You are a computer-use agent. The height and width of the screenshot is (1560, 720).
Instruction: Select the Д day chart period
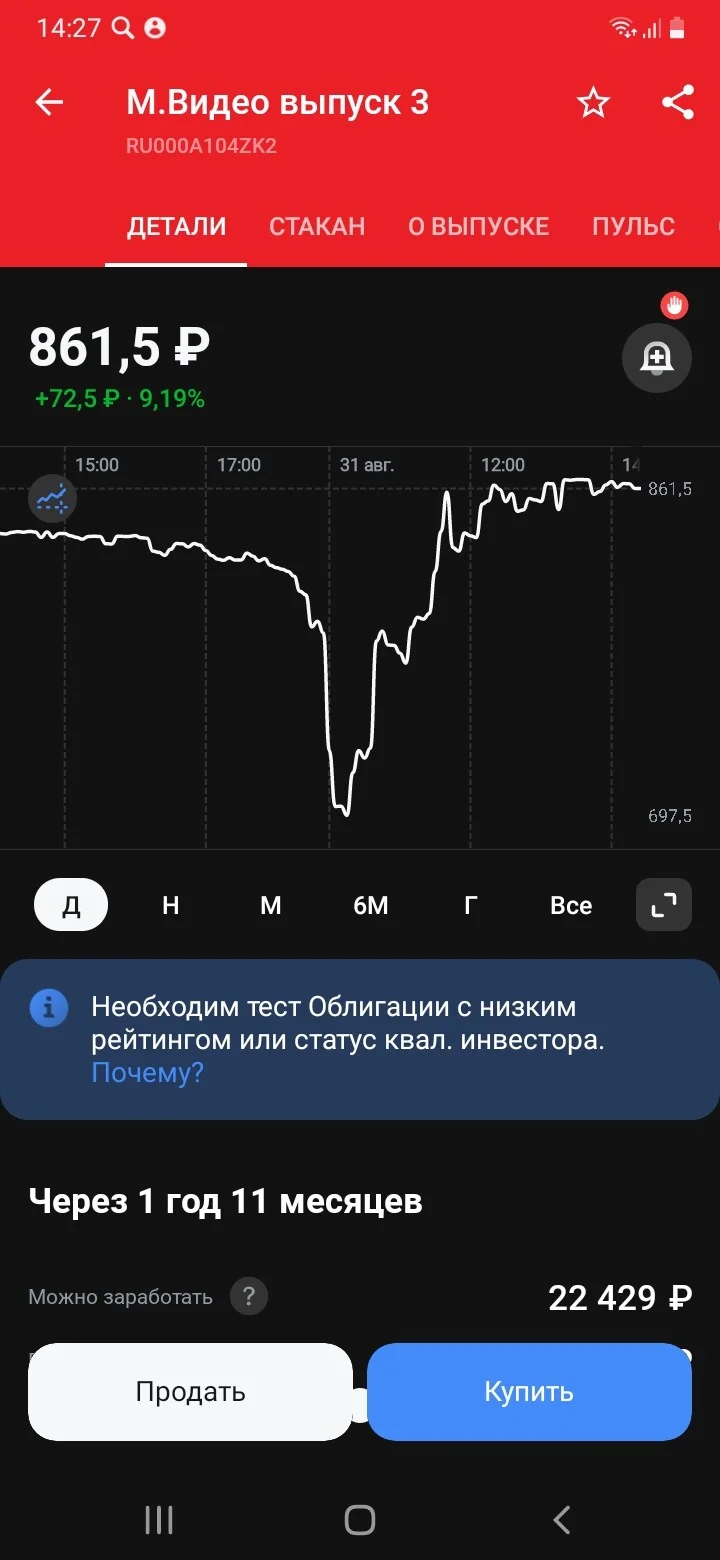[x=71, y=905]
